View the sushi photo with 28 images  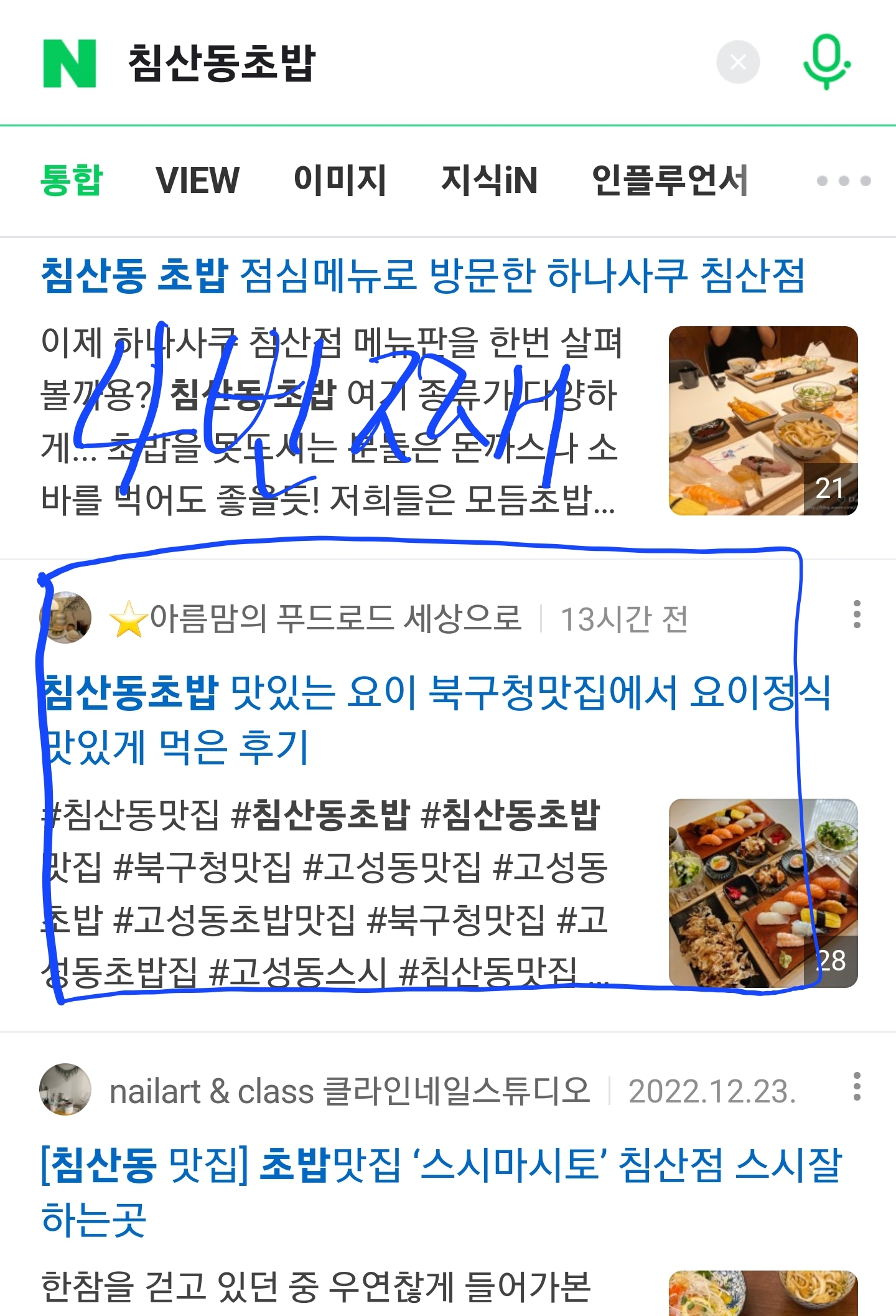click(763, 893)
